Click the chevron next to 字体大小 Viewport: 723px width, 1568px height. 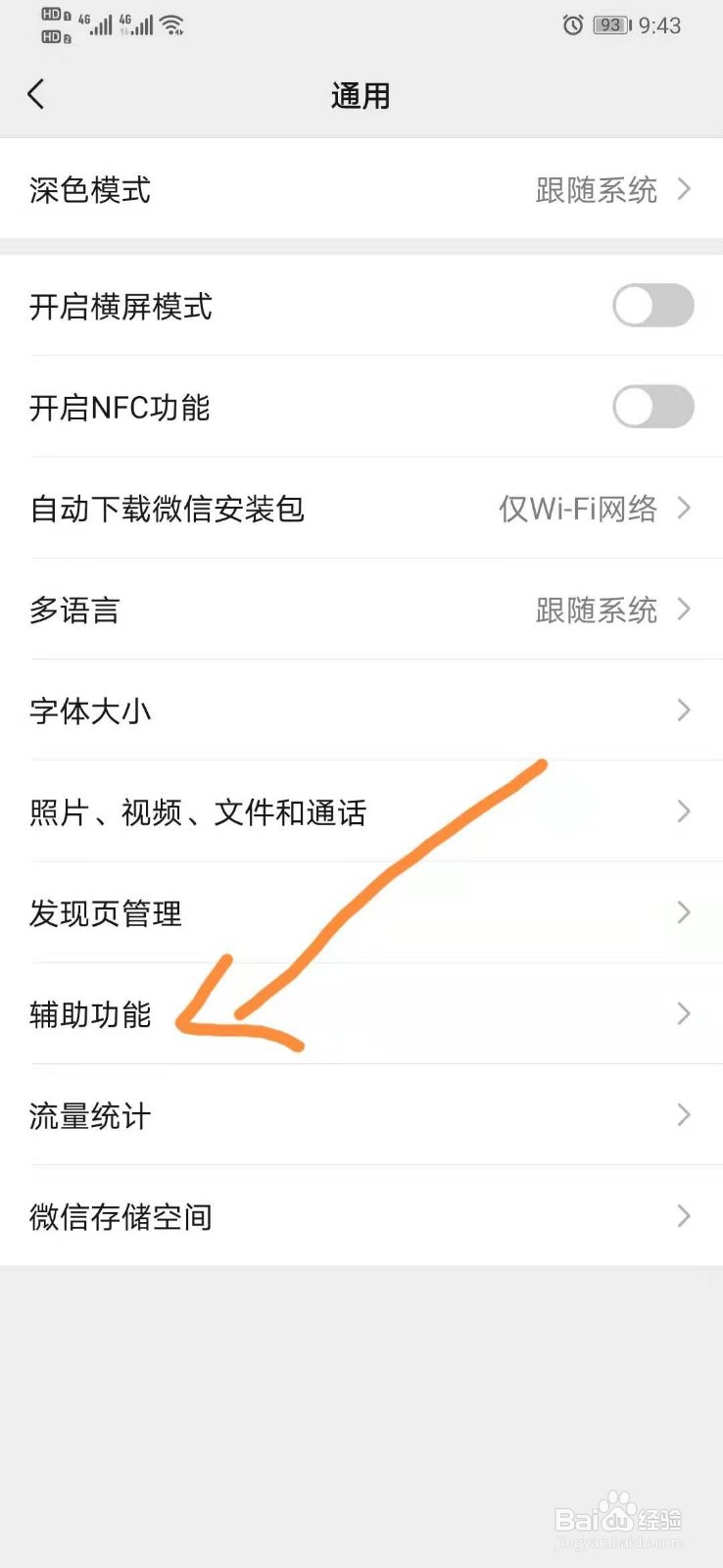(684, 710)
